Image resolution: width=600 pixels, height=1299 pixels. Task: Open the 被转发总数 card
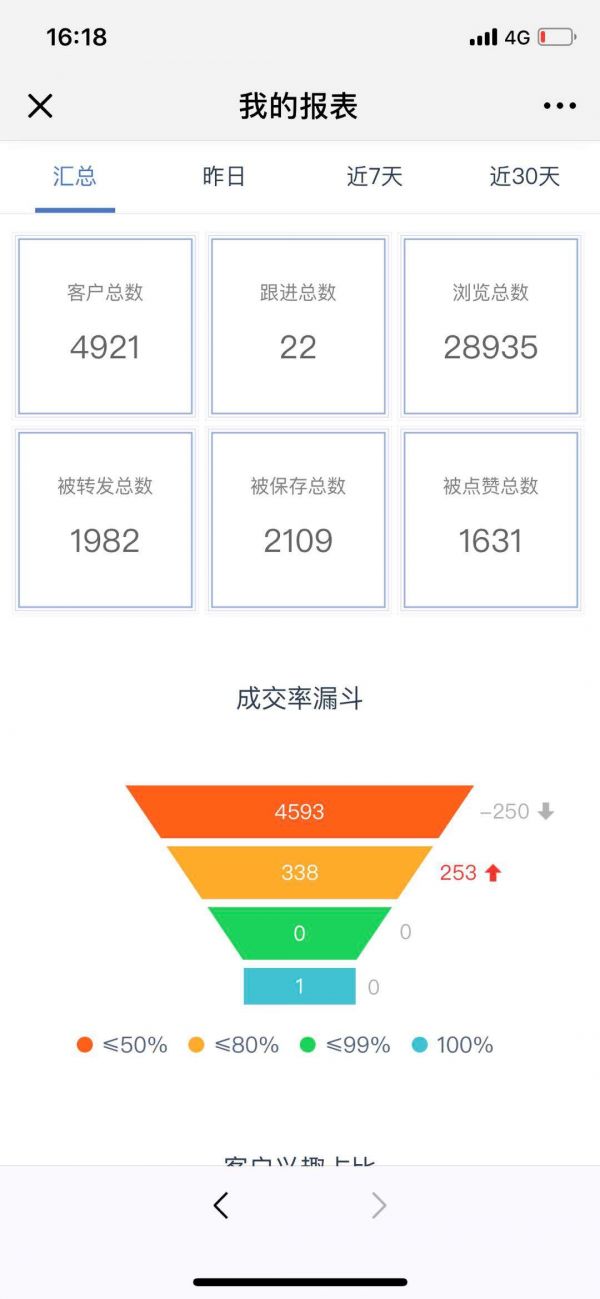pyautogui.click(x=105, y=520)
